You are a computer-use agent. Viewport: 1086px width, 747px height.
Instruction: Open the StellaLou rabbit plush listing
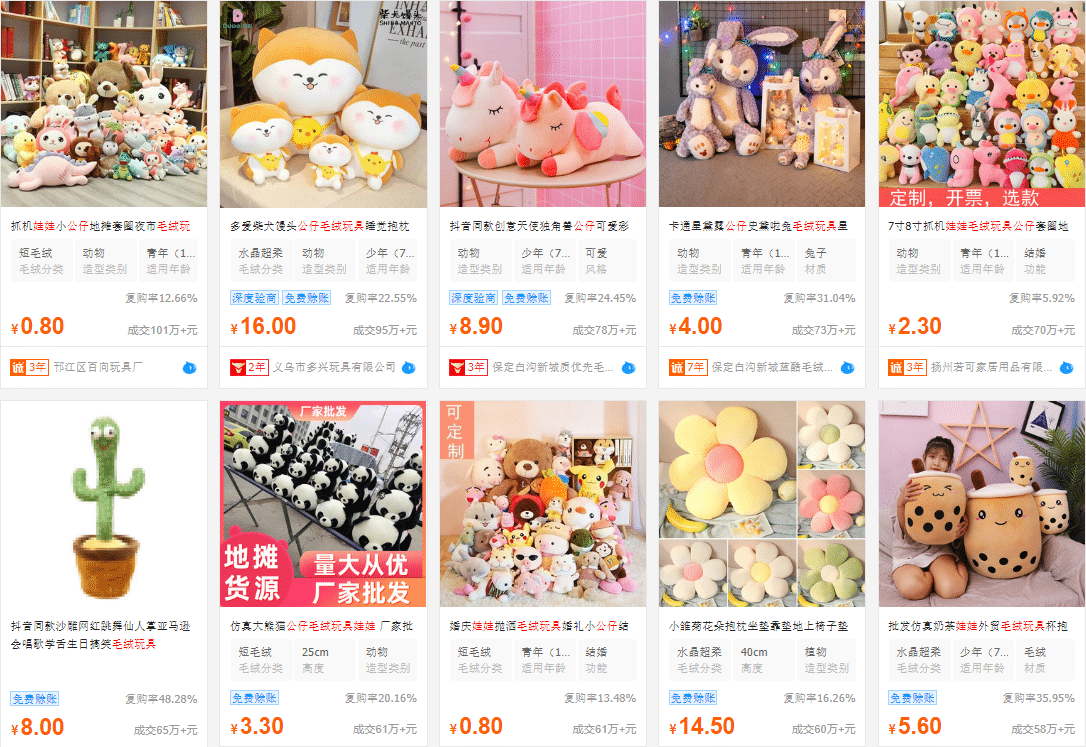(x=761, y=104)
